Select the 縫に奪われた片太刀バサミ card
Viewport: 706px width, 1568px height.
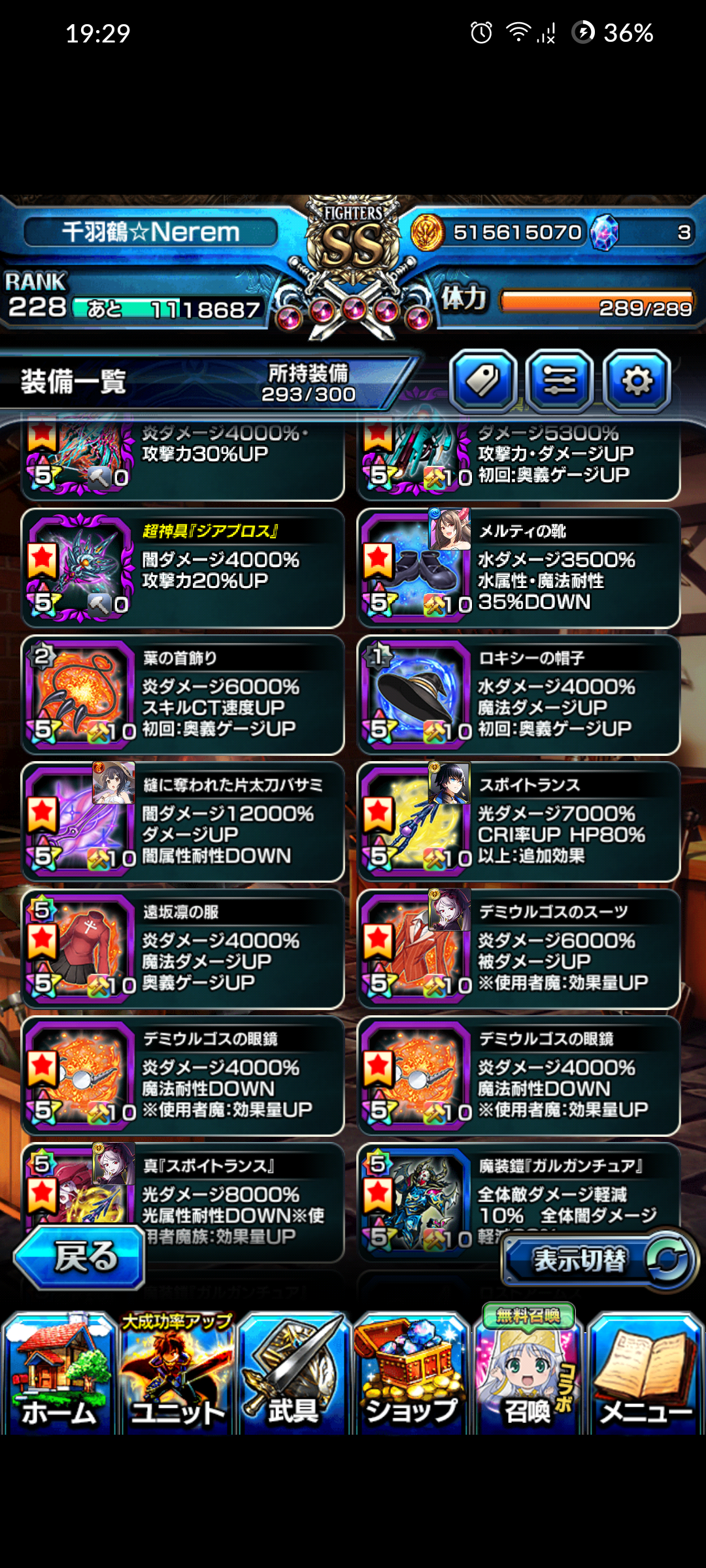pyautogui.click(x=183, y=822)
